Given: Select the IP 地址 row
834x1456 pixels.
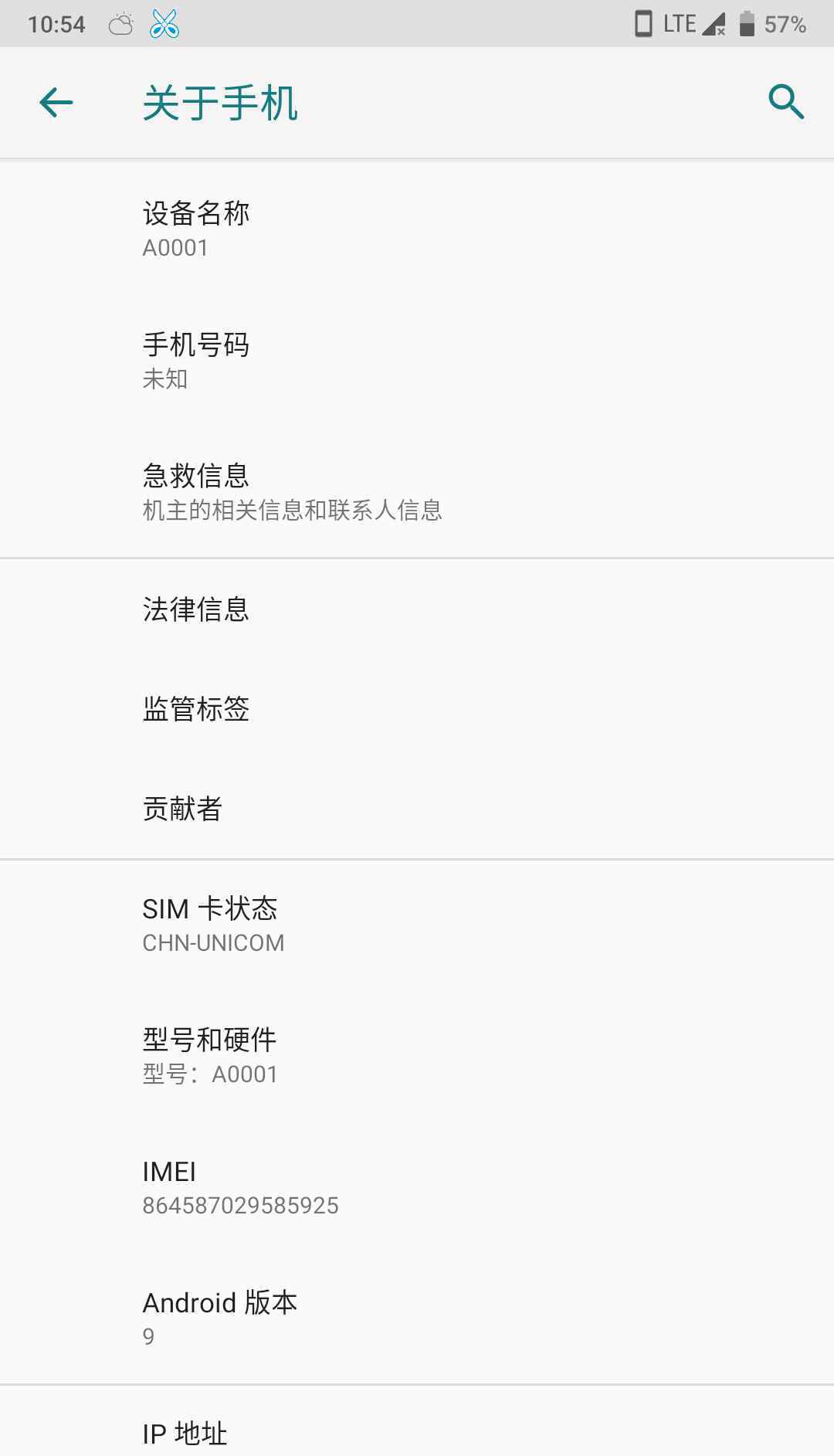Looking at the screenshot, I should [417, 1421].
